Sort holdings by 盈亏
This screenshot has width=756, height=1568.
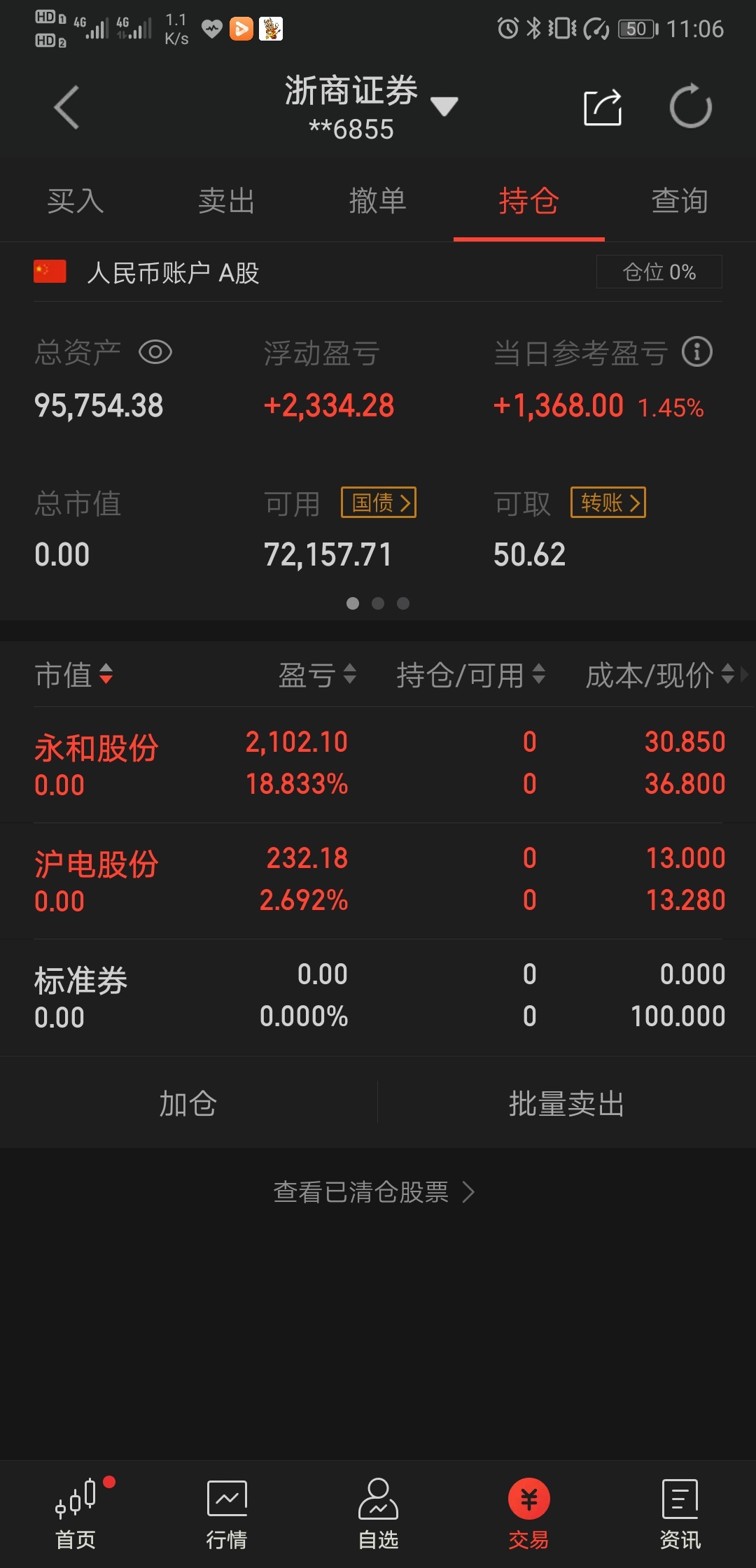tap(318, 675)
